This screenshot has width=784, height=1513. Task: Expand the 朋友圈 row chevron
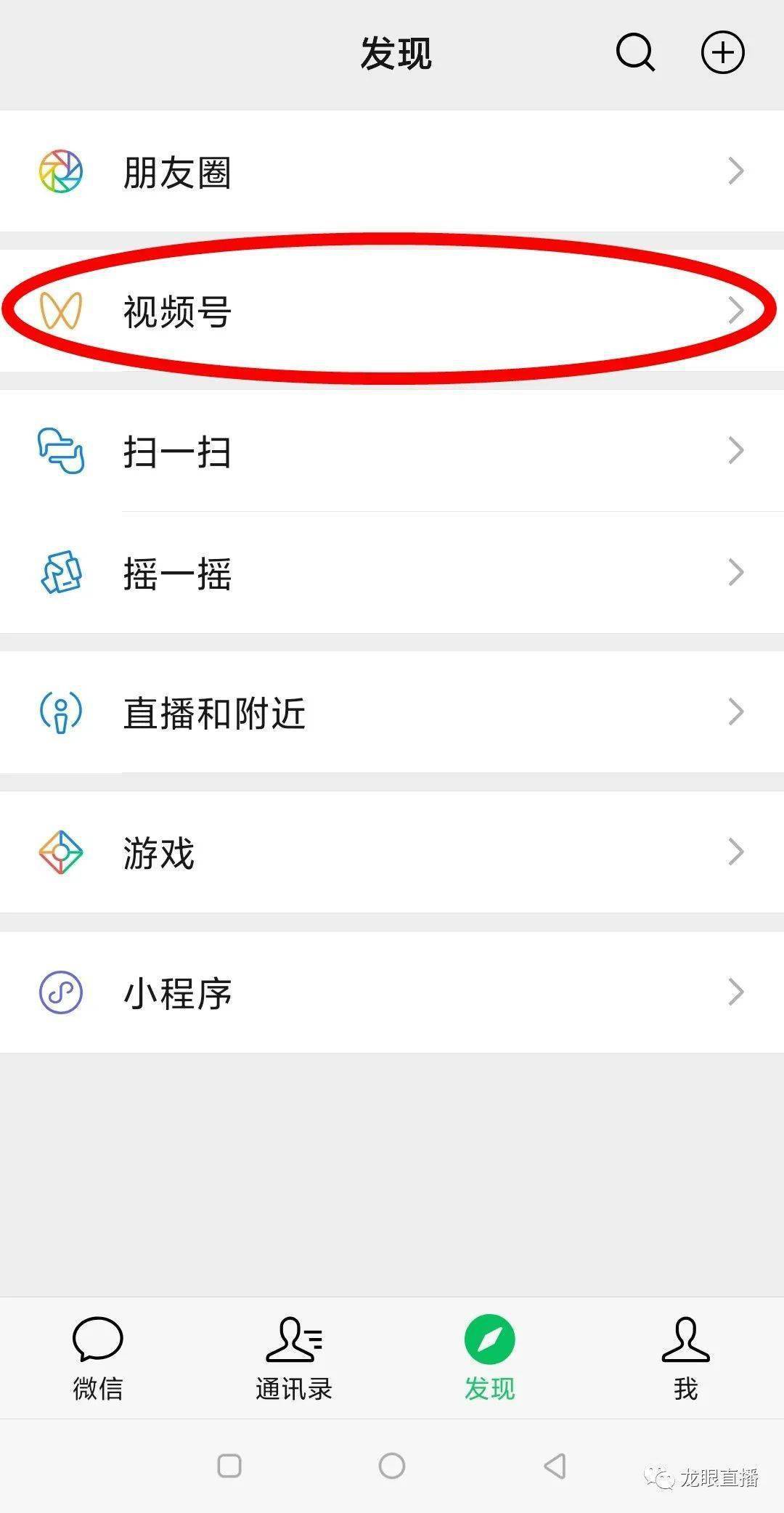tap(735, 171)
